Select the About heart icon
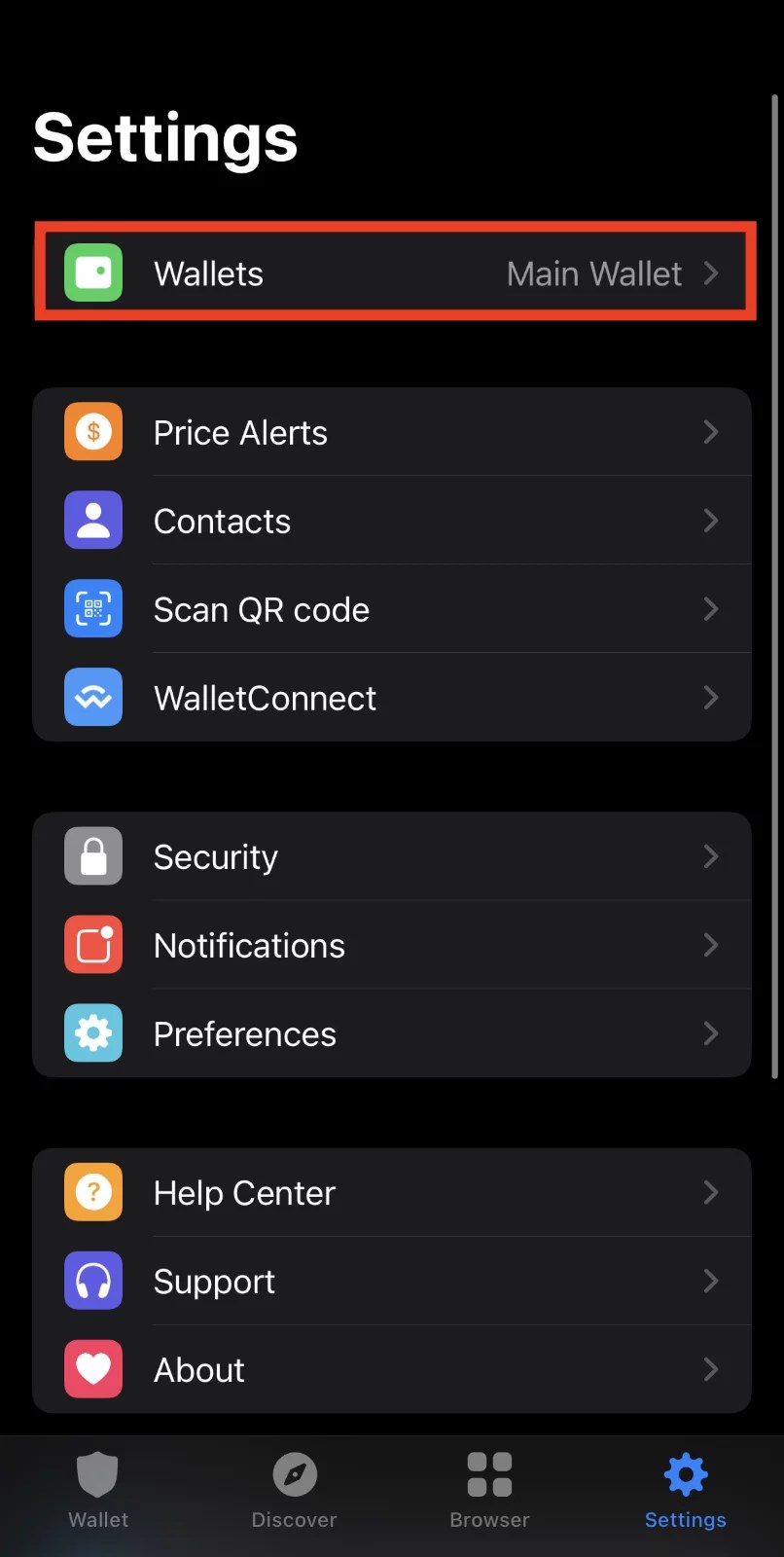 pyautogui.click(x=92, y=1369)
